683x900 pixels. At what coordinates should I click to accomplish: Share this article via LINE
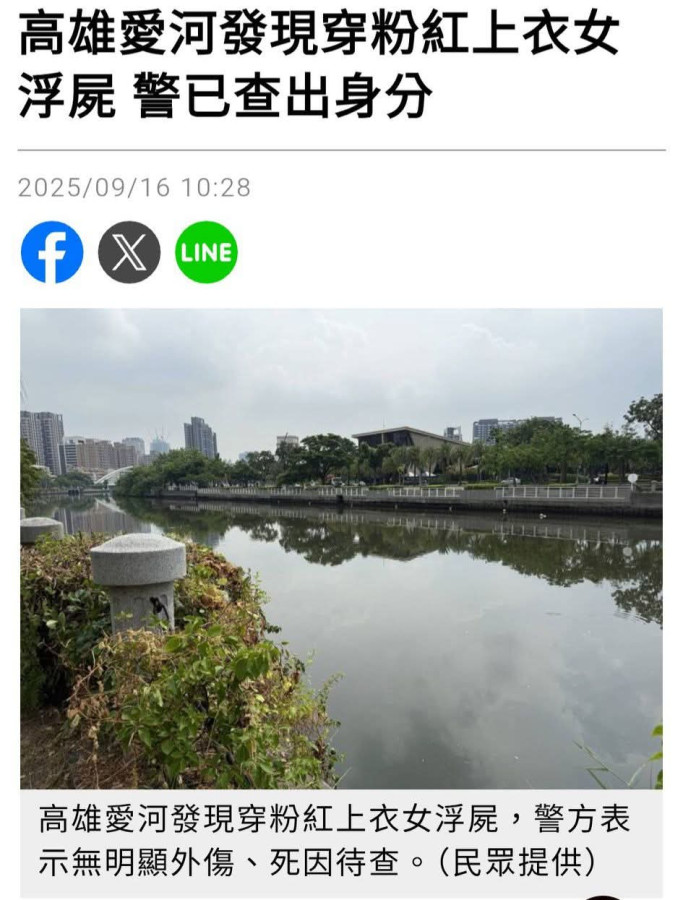207,252
